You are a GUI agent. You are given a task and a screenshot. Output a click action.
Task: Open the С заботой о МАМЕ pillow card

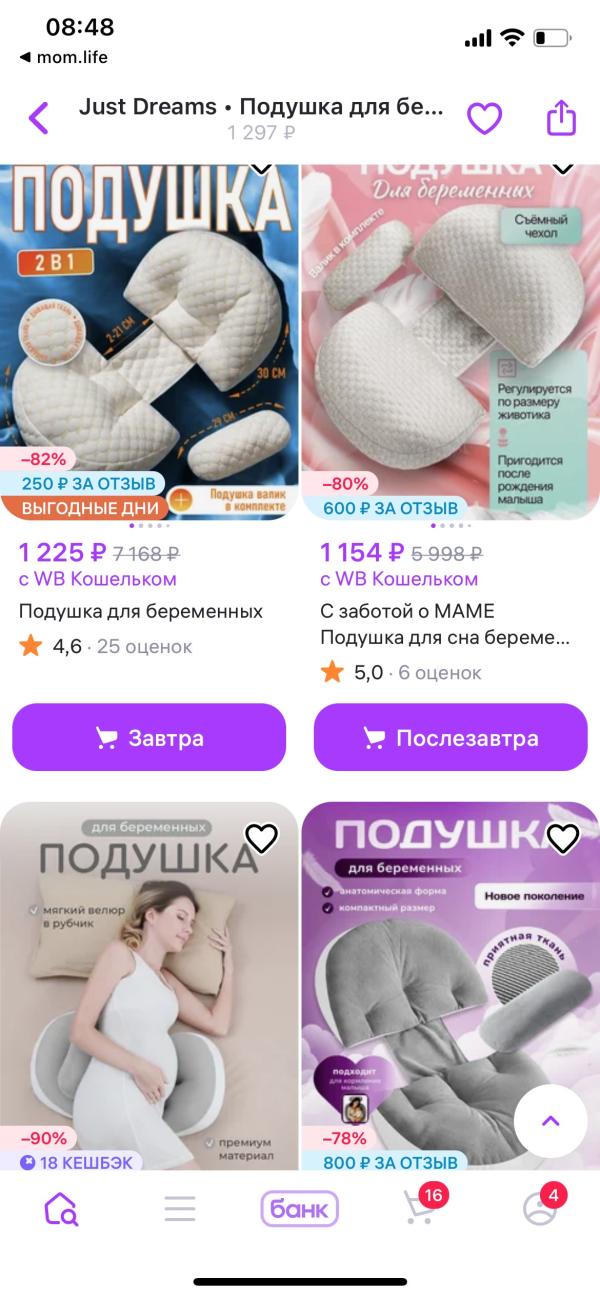click(x=451, y=340)
